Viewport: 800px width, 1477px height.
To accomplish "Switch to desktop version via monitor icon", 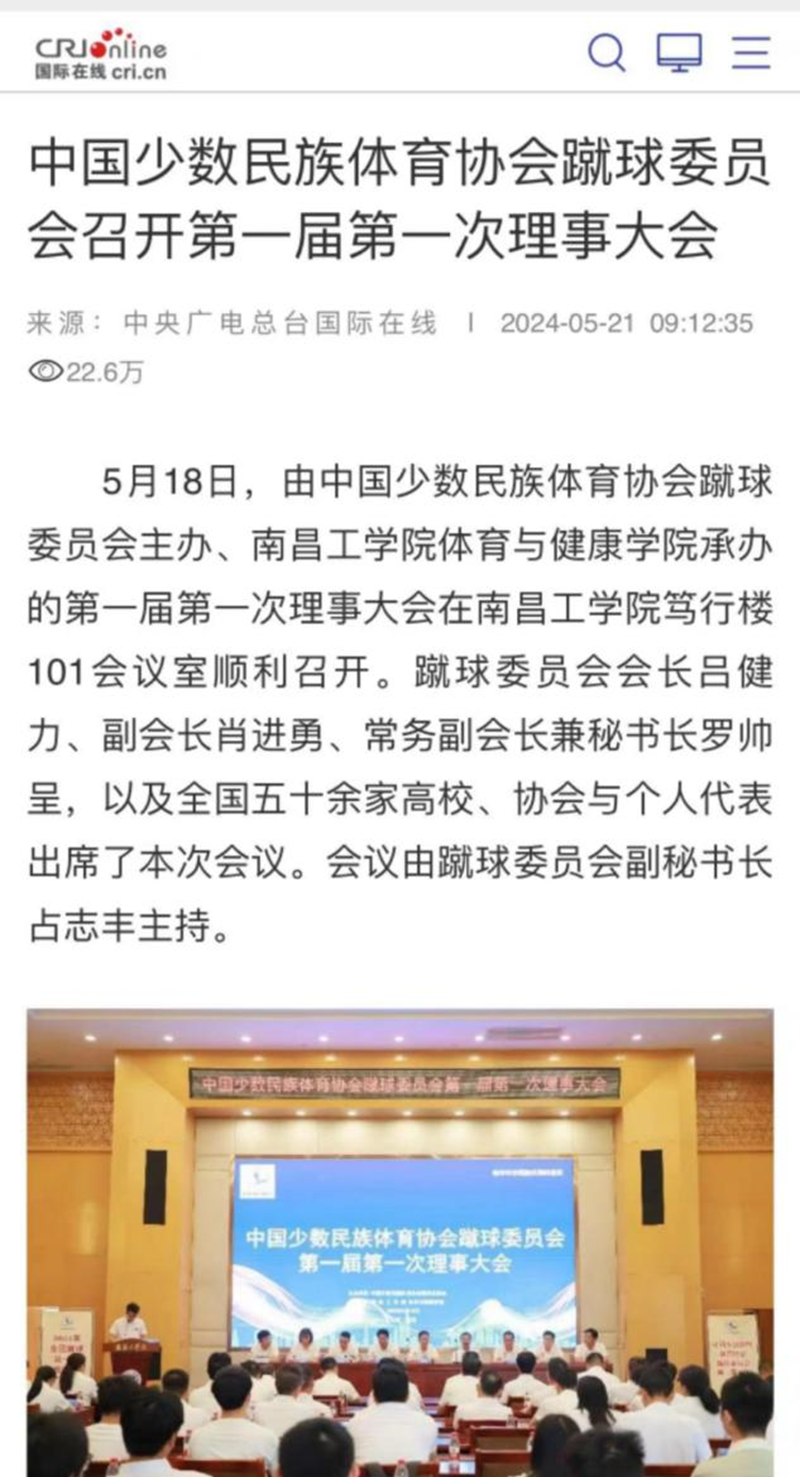I will click(x=679, y=52).
